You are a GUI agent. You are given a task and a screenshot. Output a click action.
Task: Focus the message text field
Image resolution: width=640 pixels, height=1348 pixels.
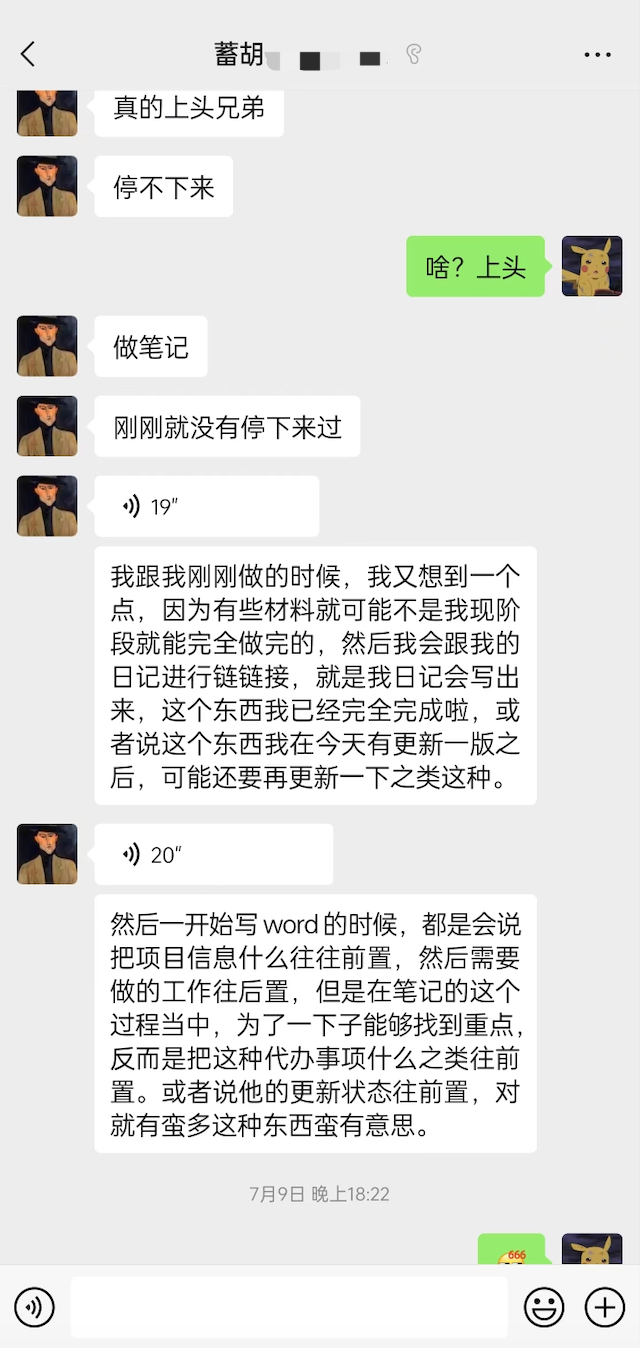pos(289,1307)
